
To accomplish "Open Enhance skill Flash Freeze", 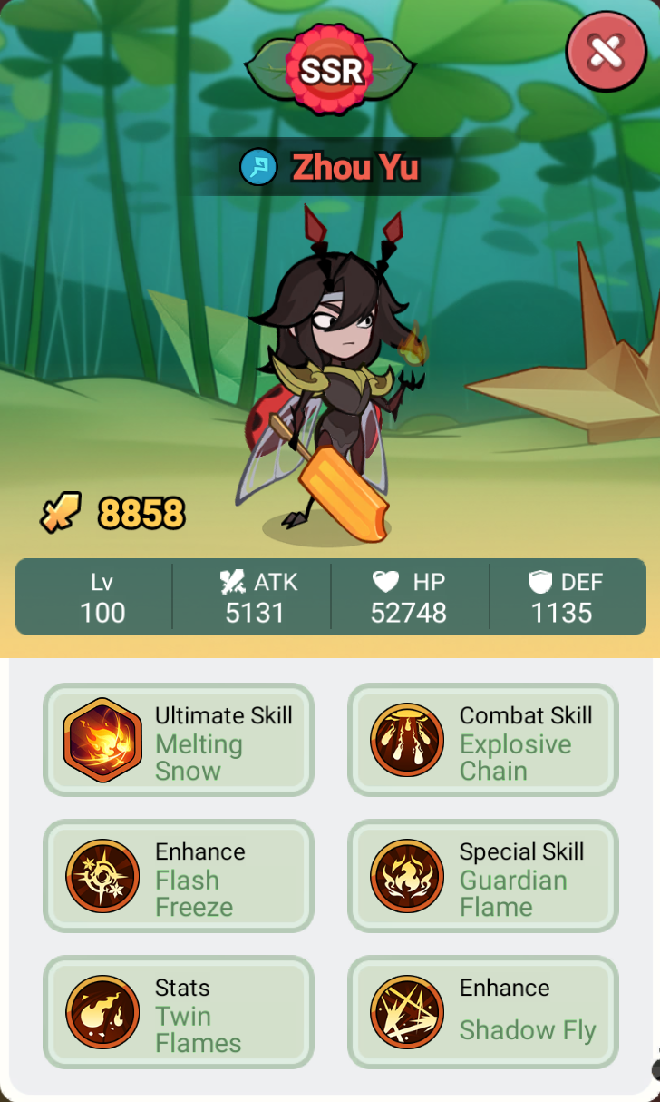I will point(179,877).
